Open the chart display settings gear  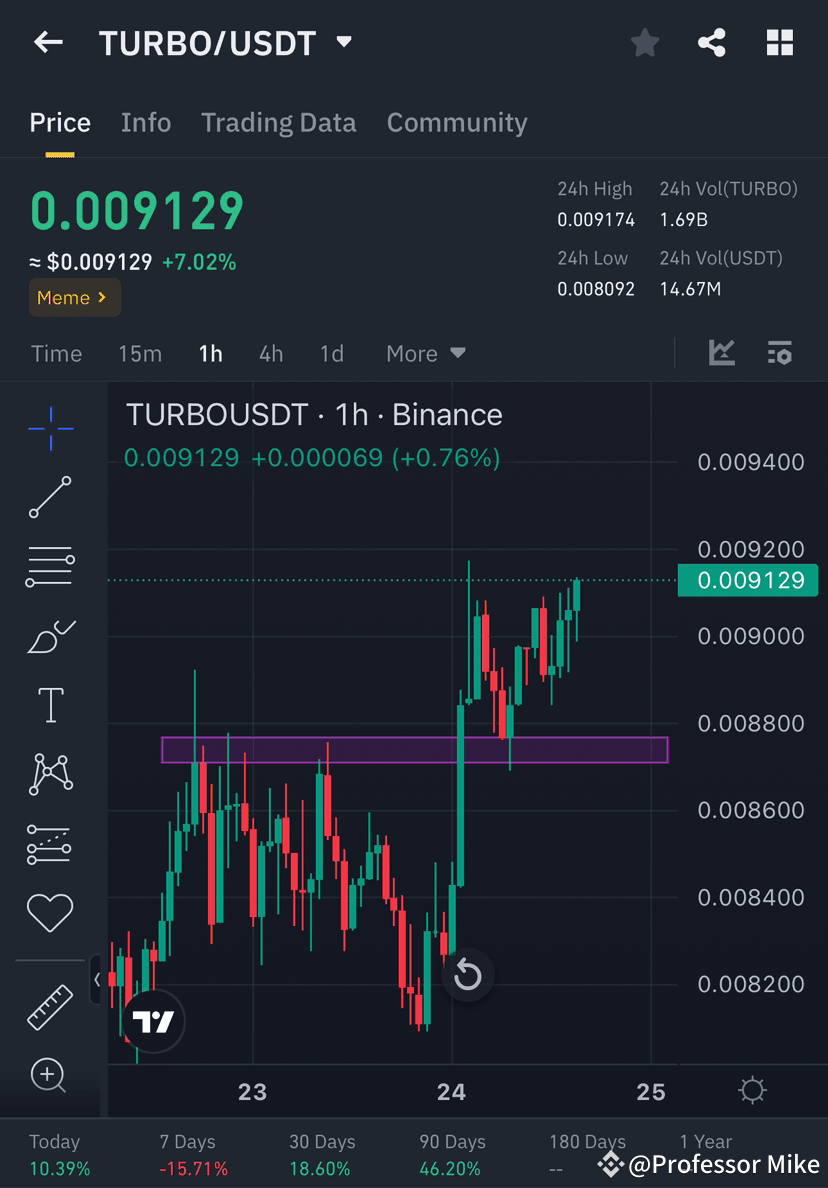pyautogui.click(x=752, y=1092)
